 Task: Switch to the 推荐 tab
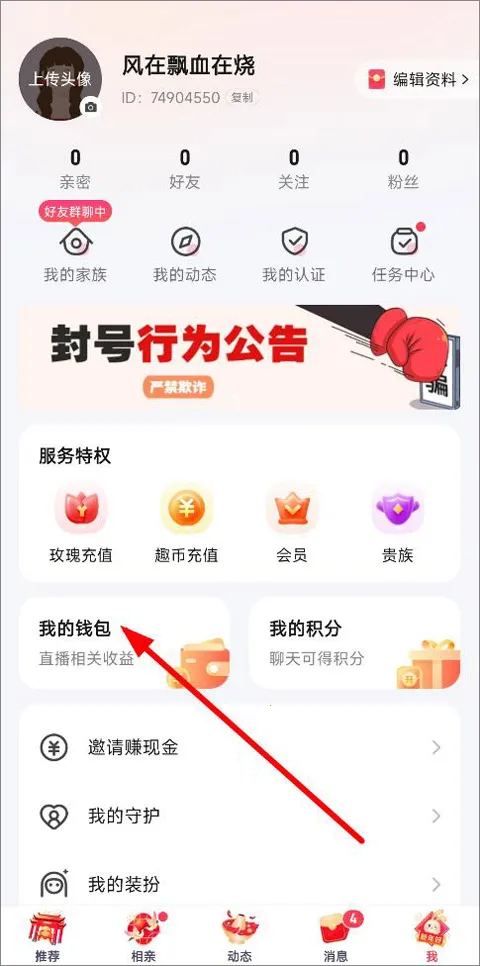[47, 937]
